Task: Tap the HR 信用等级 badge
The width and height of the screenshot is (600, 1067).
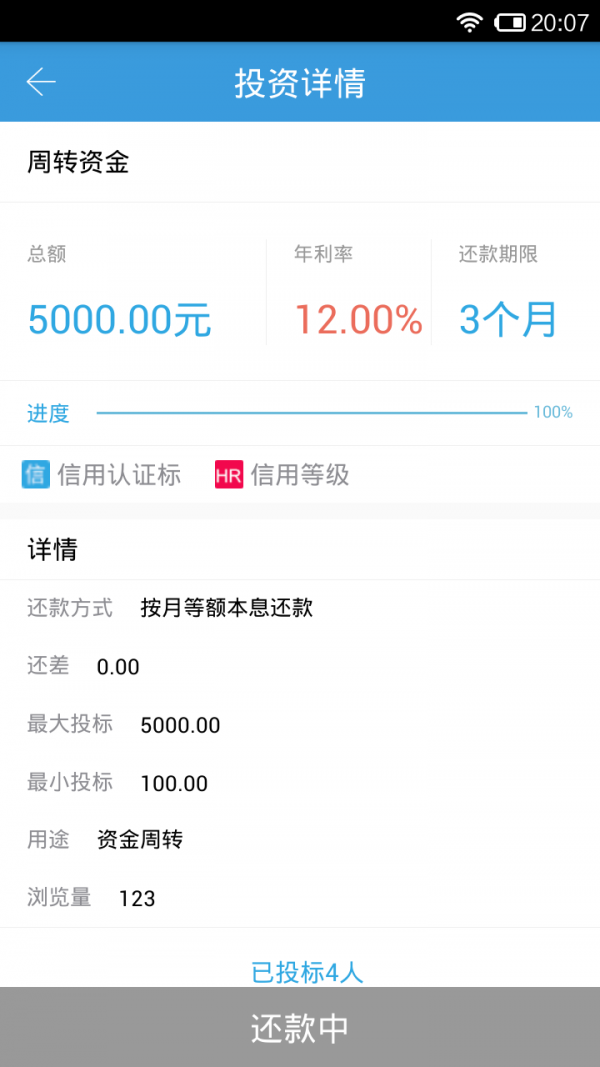Action: click(282, 474)
